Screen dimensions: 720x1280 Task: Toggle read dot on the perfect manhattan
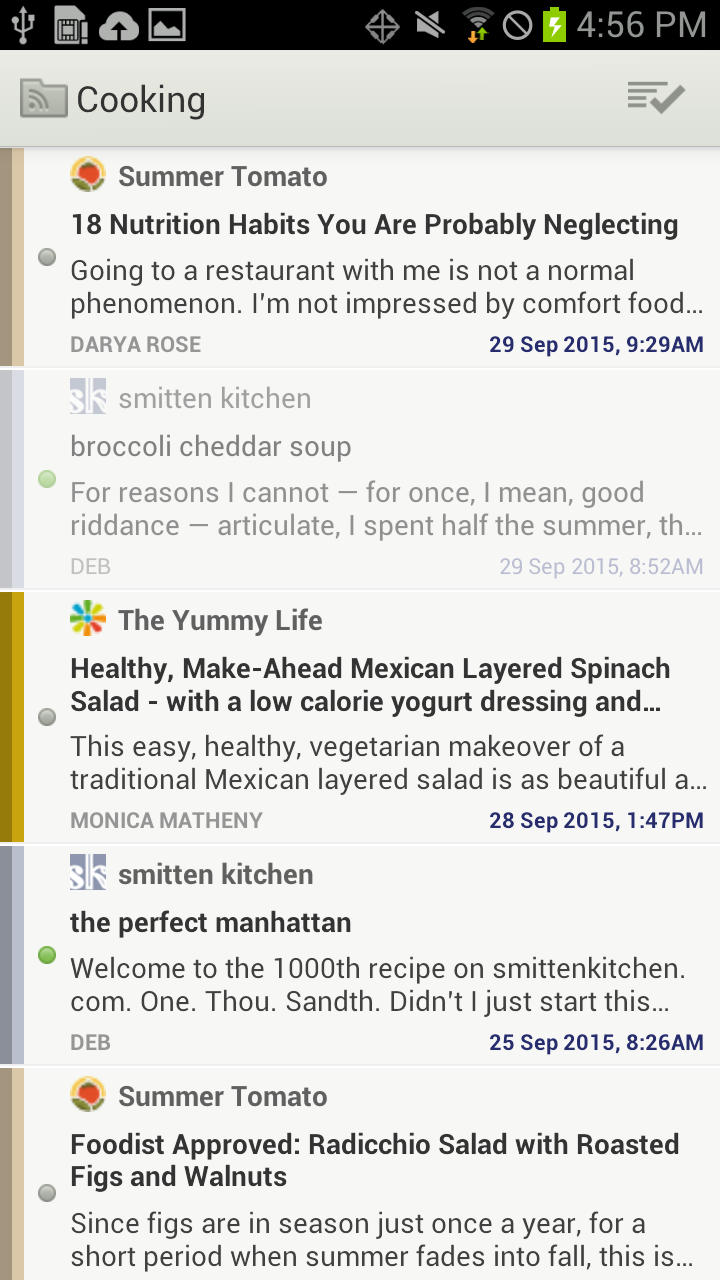click(x=46, y=955)
